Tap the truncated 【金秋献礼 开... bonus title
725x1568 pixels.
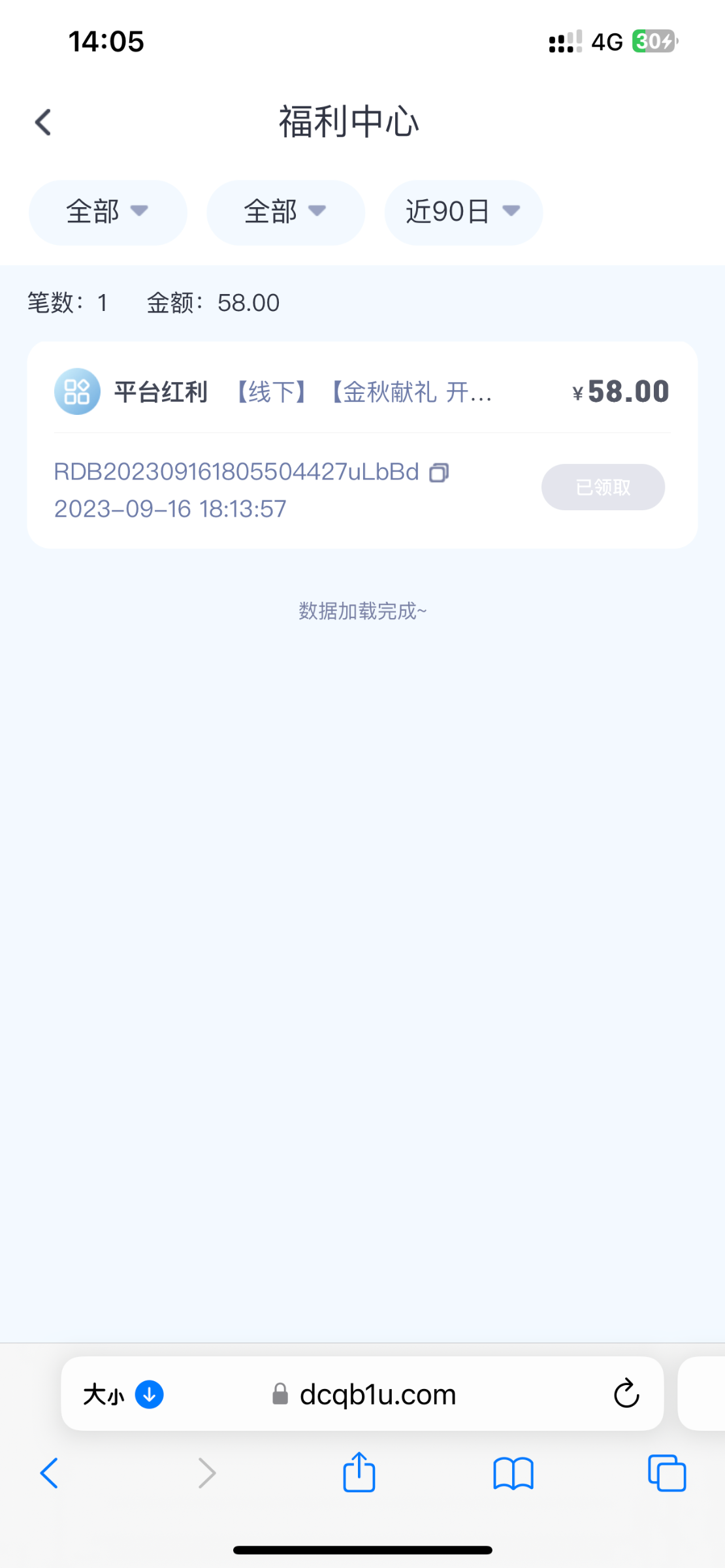pos(411,392)
